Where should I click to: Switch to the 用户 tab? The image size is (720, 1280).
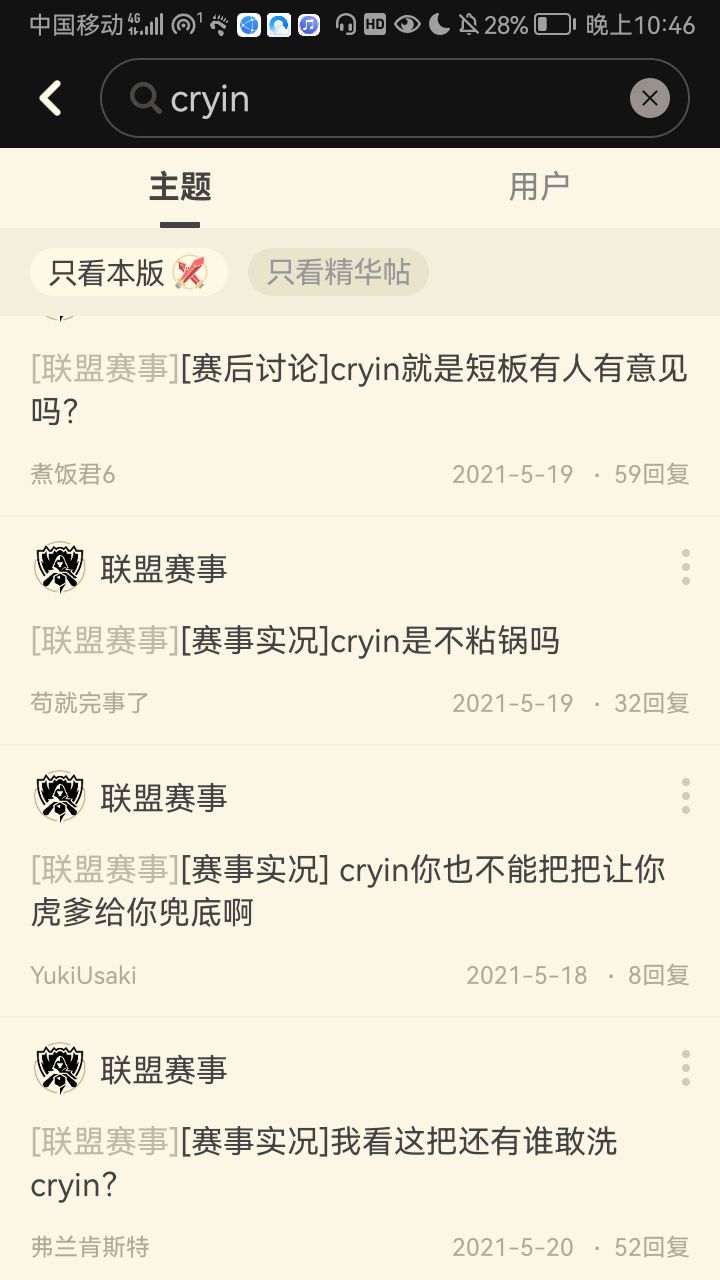(x=538, y=185)
